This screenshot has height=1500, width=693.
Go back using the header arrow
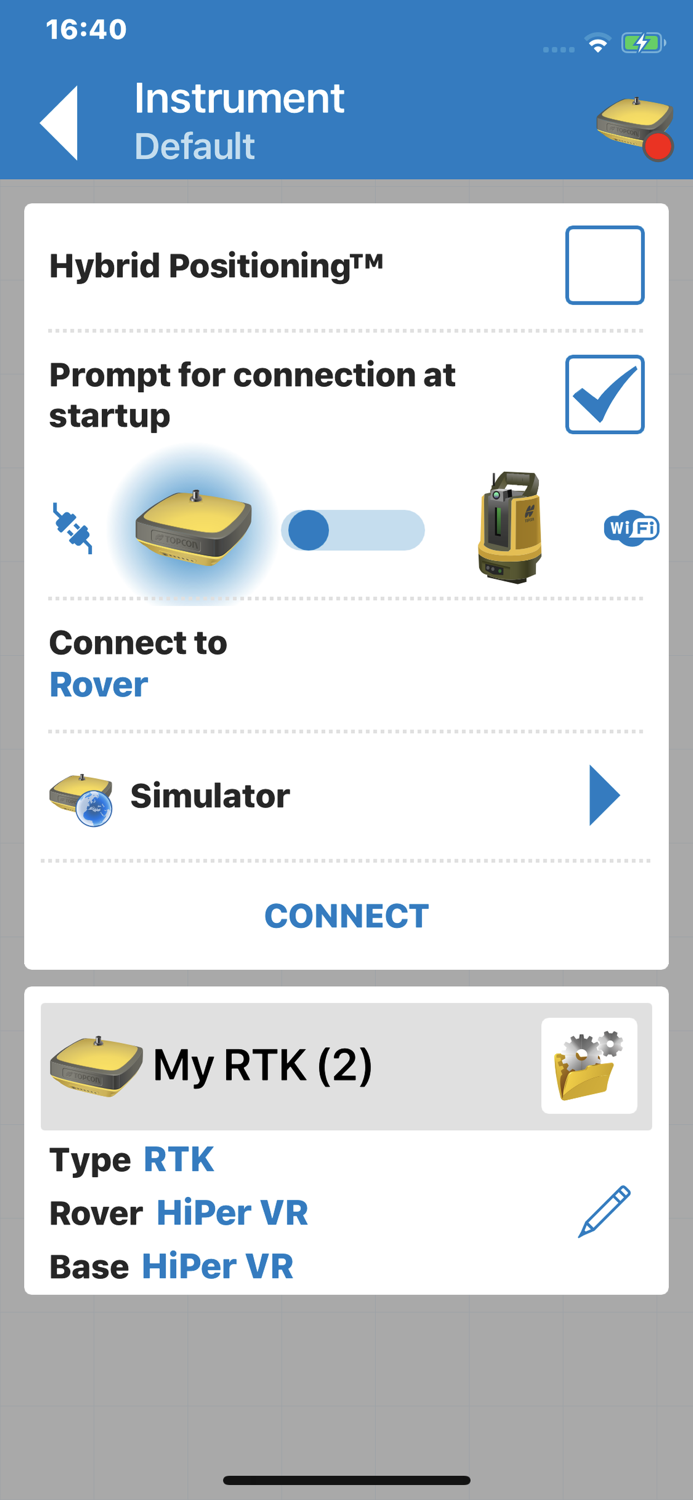[x=59, y=123]
